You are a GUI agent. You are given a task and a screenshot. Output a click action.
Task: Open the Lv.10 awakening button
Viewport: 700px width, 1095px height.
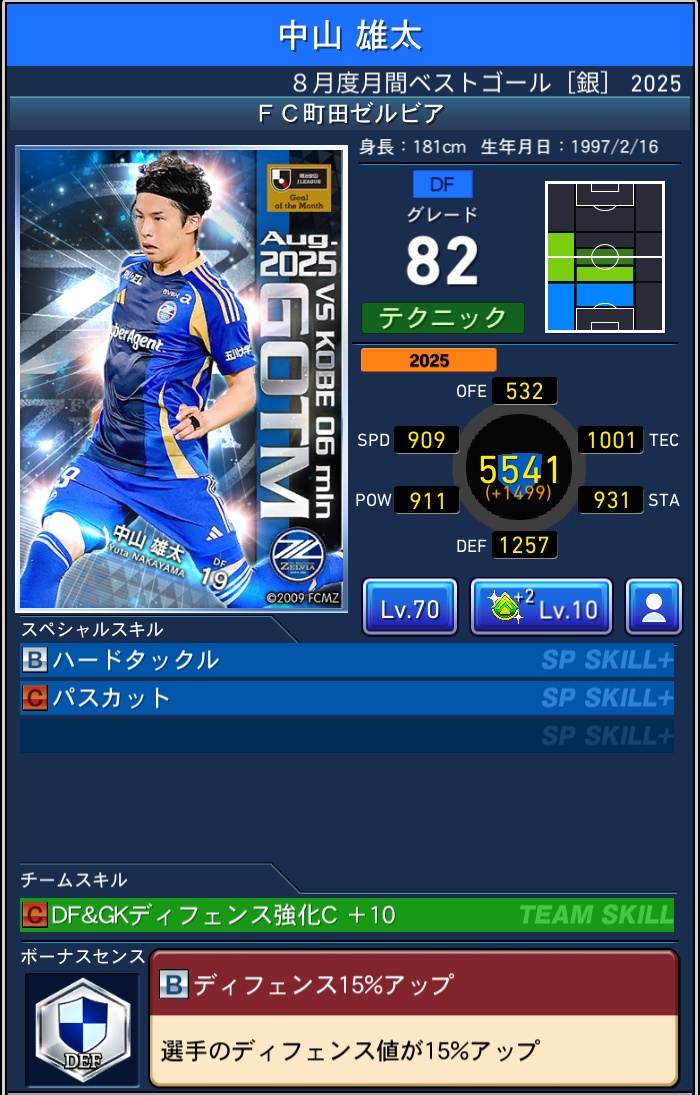point(541,607)
